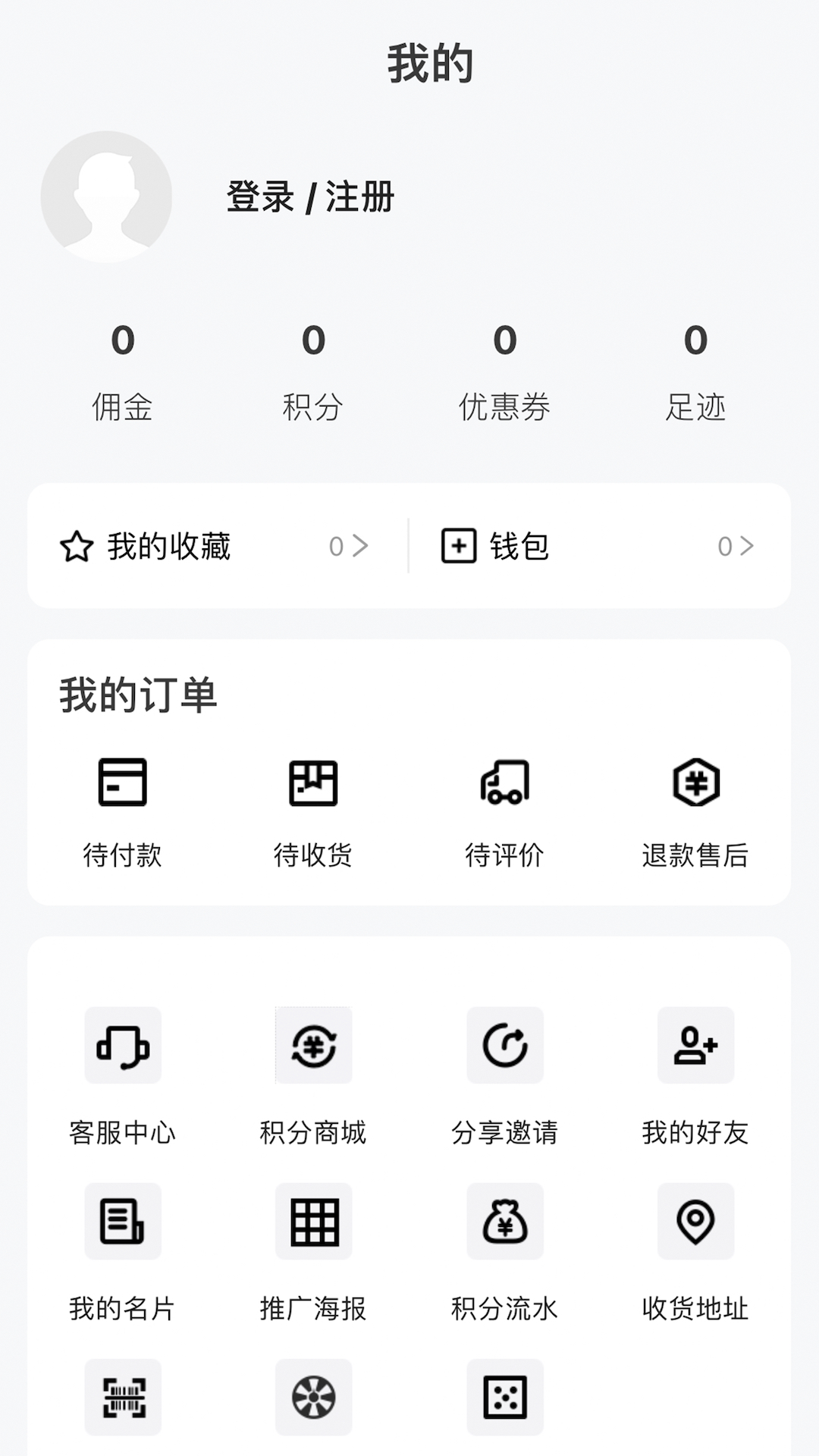Check your 足迹 browsing footprints
This screenshot has width=819, height=1456.
point(697,372)
